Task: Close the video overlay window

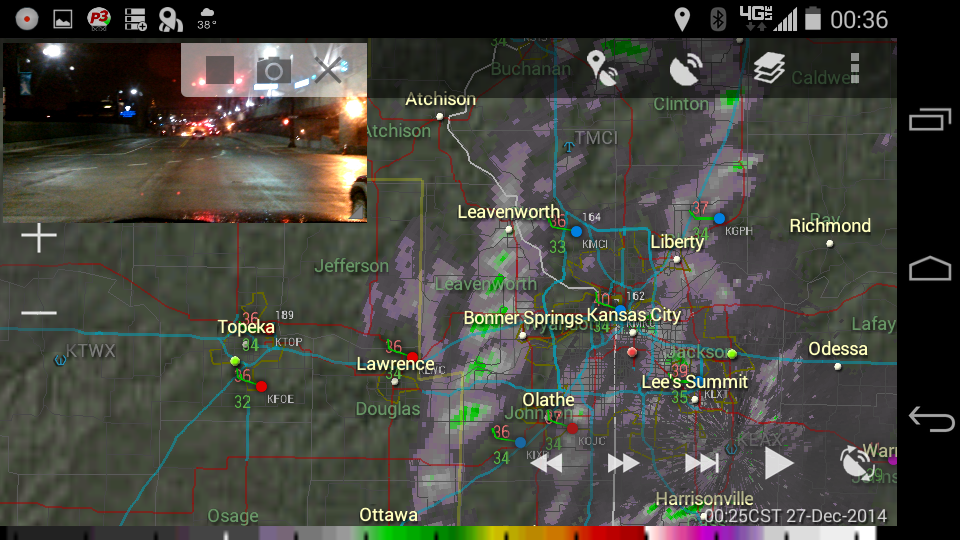Action: [x=328, y=69]
